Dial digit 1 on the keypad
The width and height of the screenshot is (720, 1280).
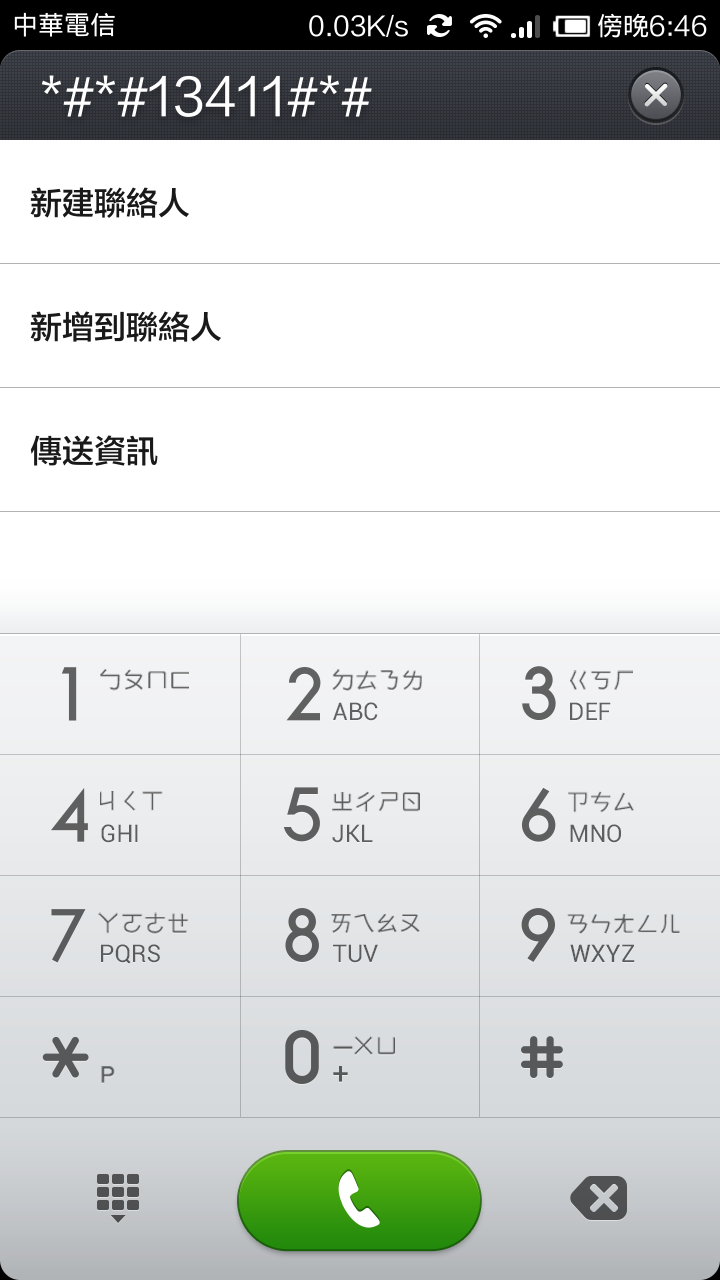coord(120,694)
